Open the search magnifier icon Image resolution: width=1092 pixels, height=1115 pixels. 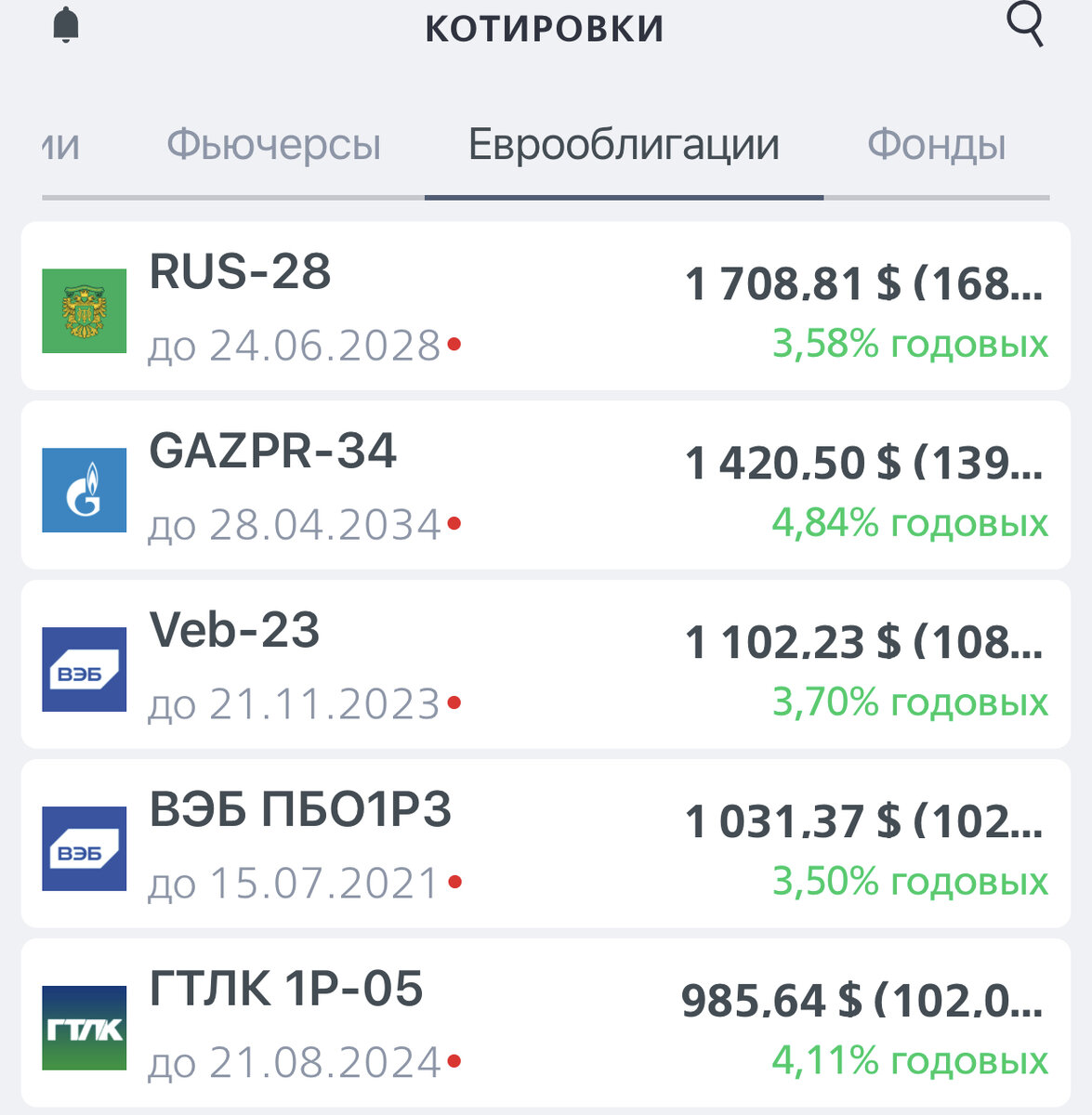coord(1026,23)
